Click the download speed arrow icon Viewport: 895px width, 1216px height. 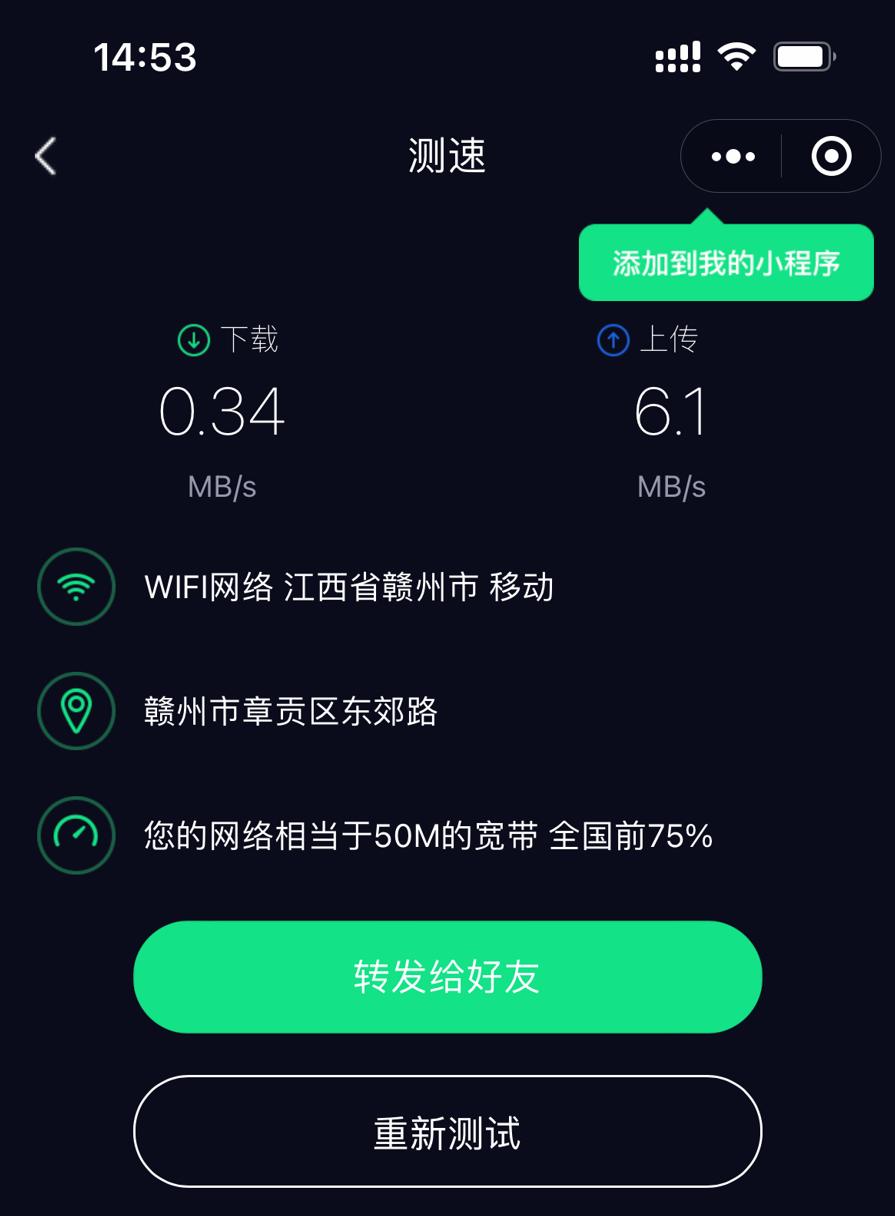point(192,339)
